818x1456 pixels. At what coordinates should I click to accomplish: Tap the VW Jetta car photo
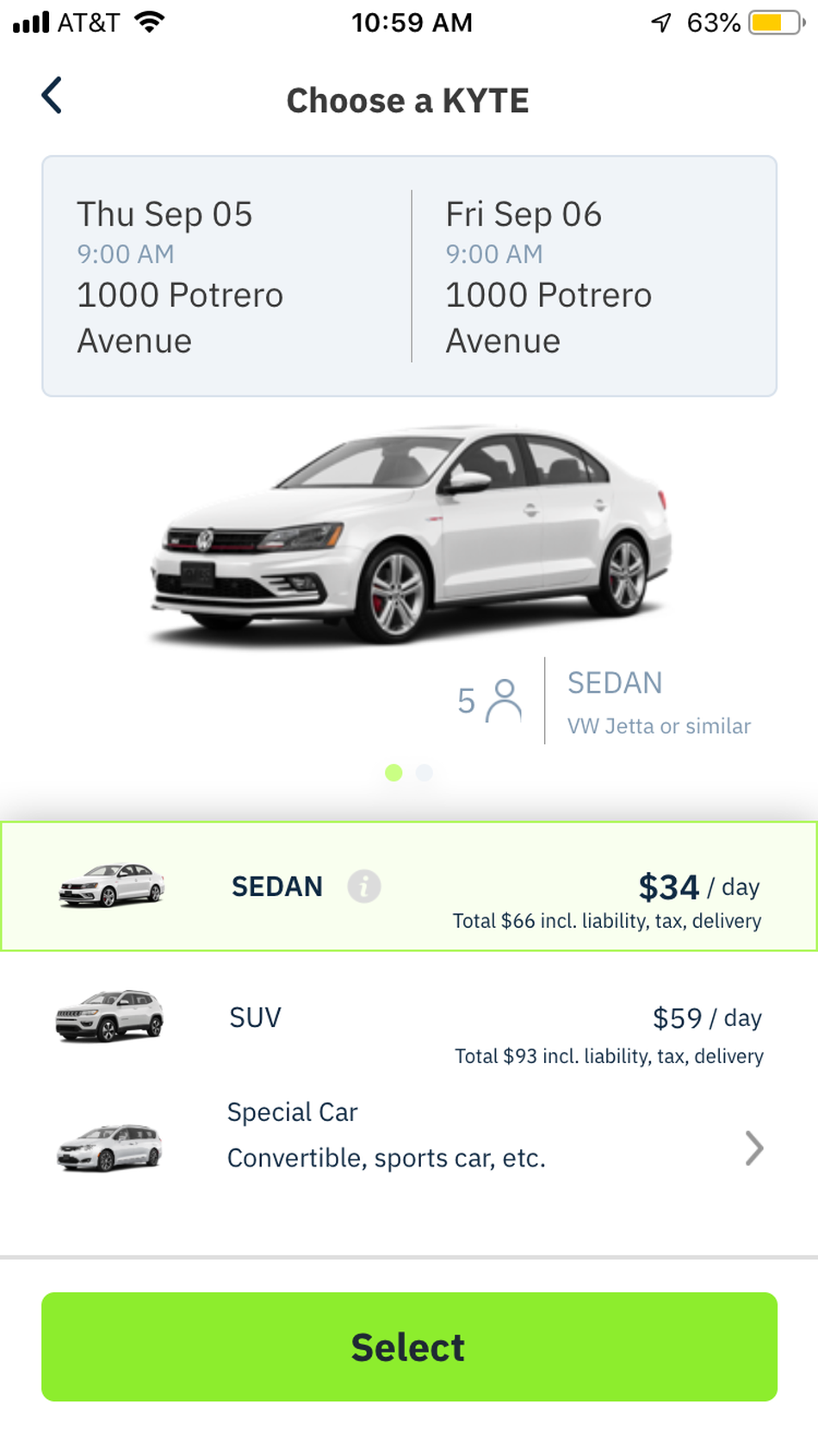(x=409, y=534)
